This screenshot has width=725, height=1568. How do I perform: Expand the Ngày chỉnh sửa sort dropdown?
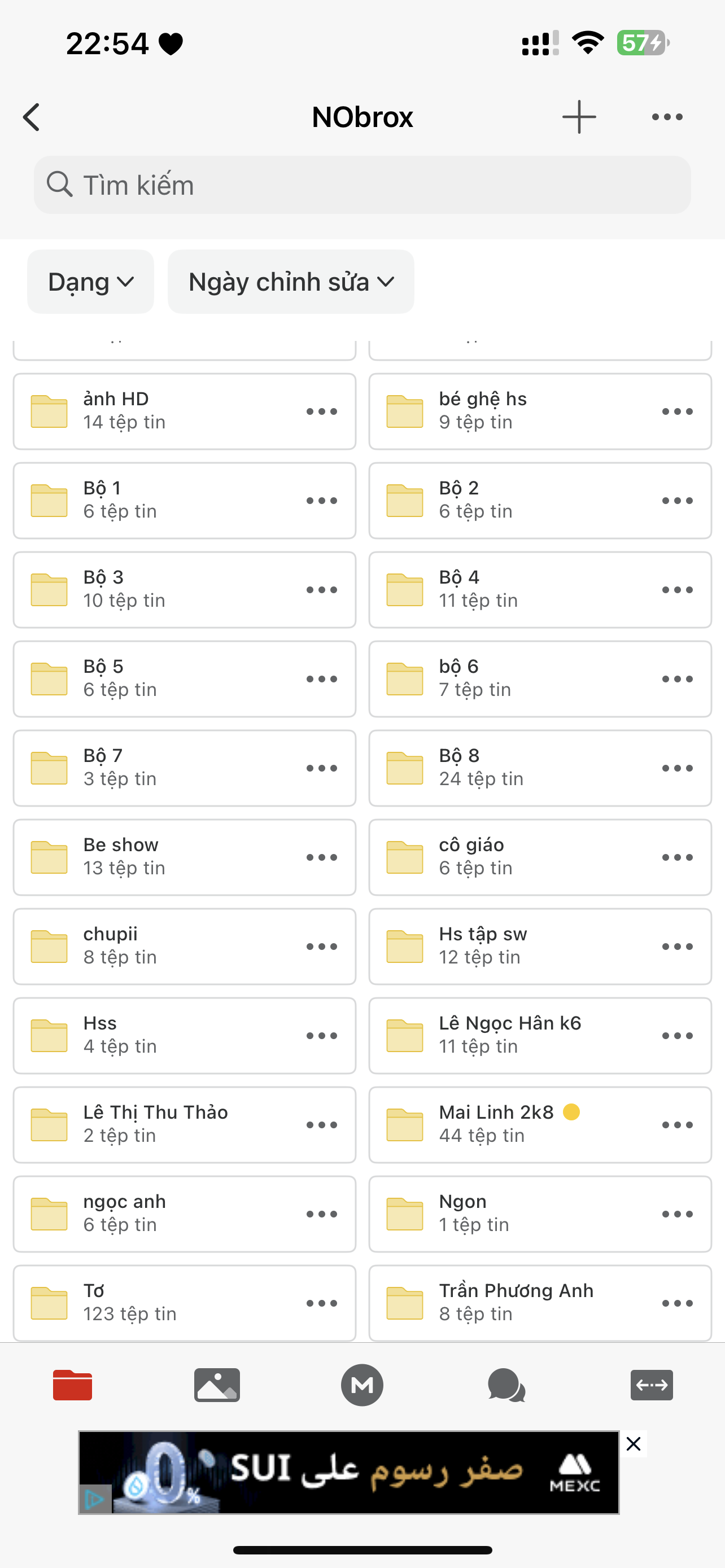tap(291, 282)
